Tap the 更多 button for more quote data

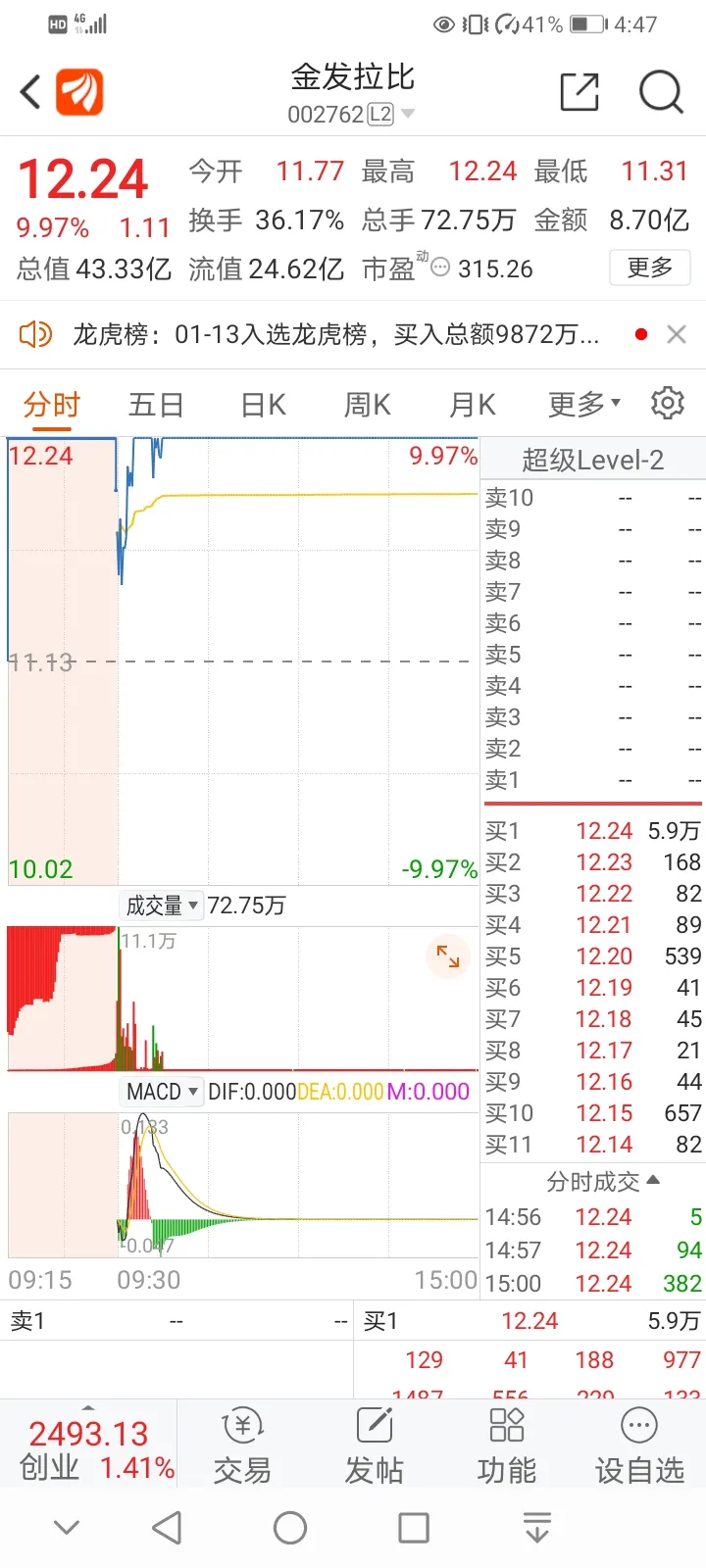click(x=650, y=268)
